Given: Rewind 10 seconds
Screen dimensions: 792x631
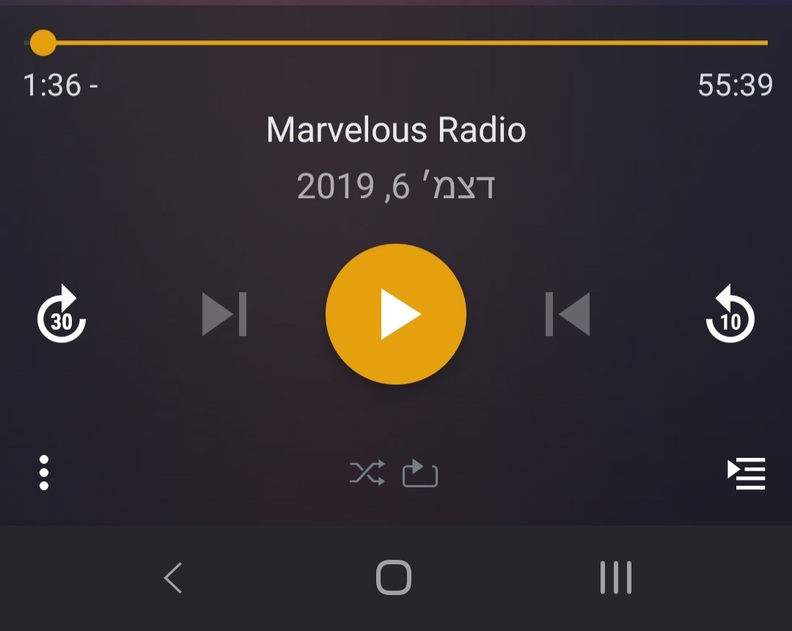Looking at the screenshot, I should pyautogui.click(x=730, y=314).
